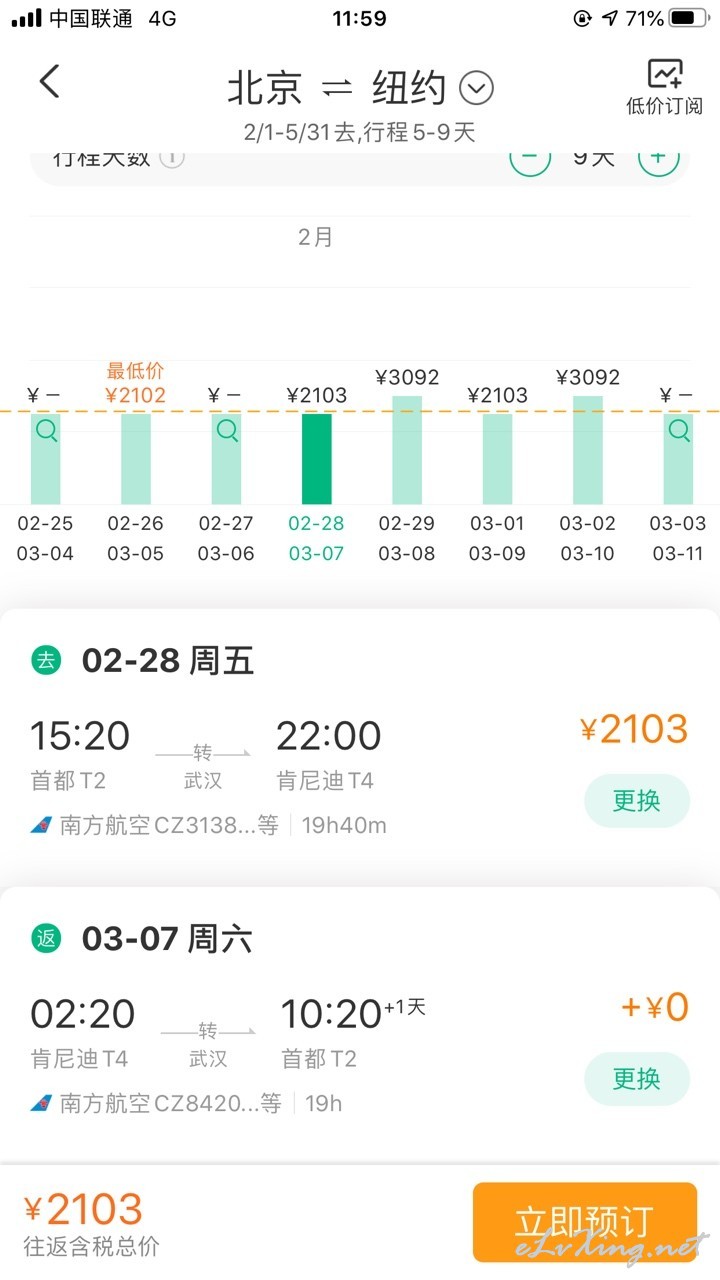Decrease trip days with the minus button
The image size is (720, 1280).
click(x=530, y=159)
